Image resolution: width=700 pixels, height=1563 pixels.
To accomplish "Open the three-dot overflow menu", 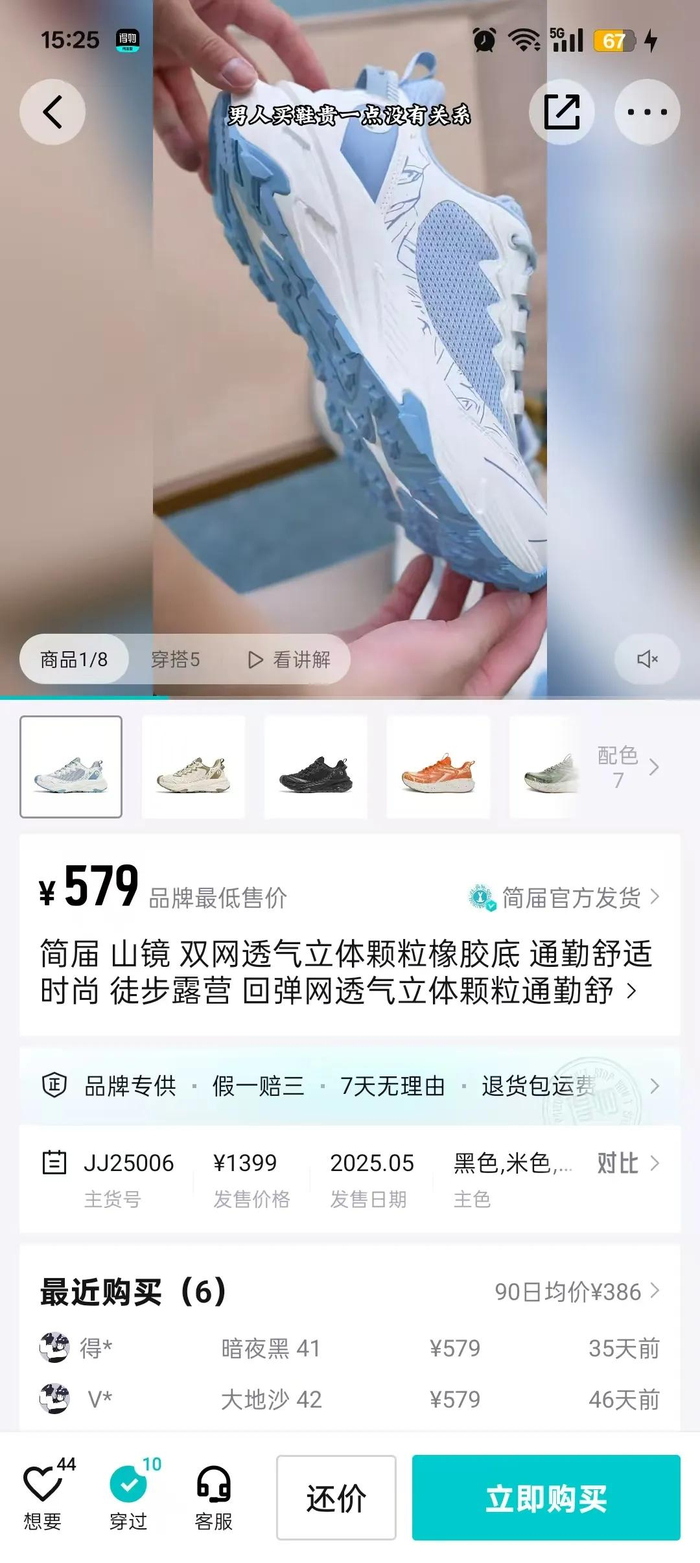I will pyautogui.click(x=647, y=112).
